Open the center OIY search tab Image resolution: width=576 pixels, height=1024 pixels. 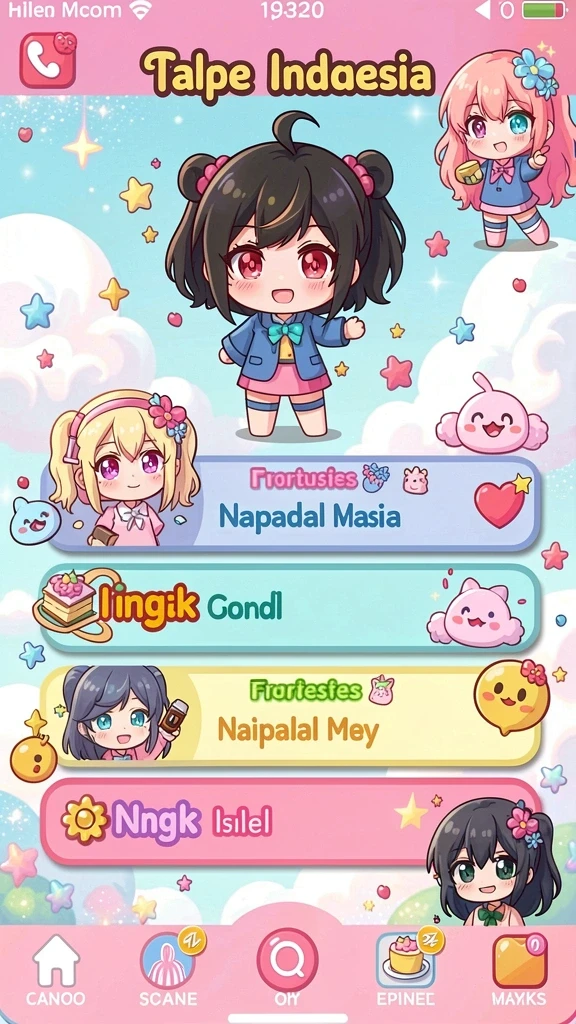(x=287, y=968)
